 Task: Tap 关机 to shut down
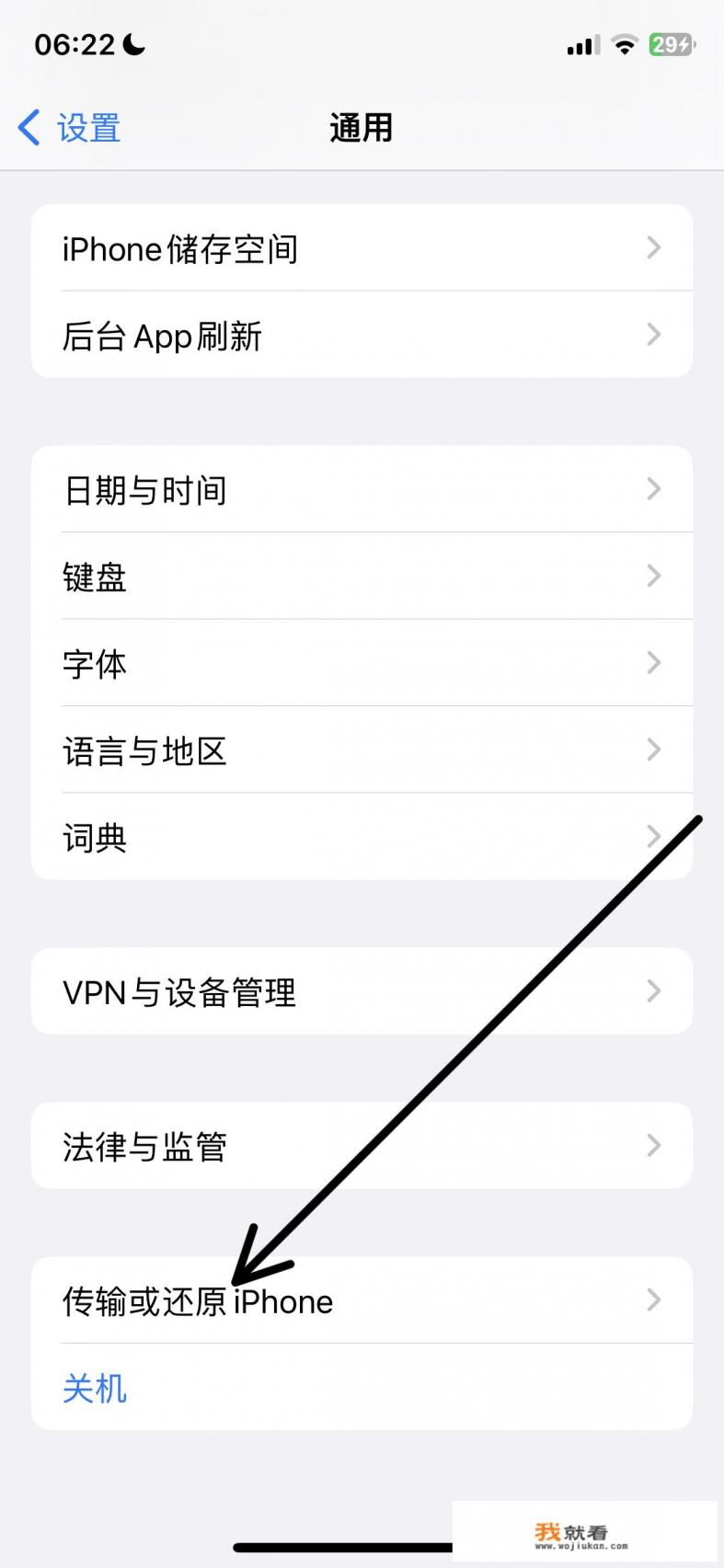[x=95, y=1388]
